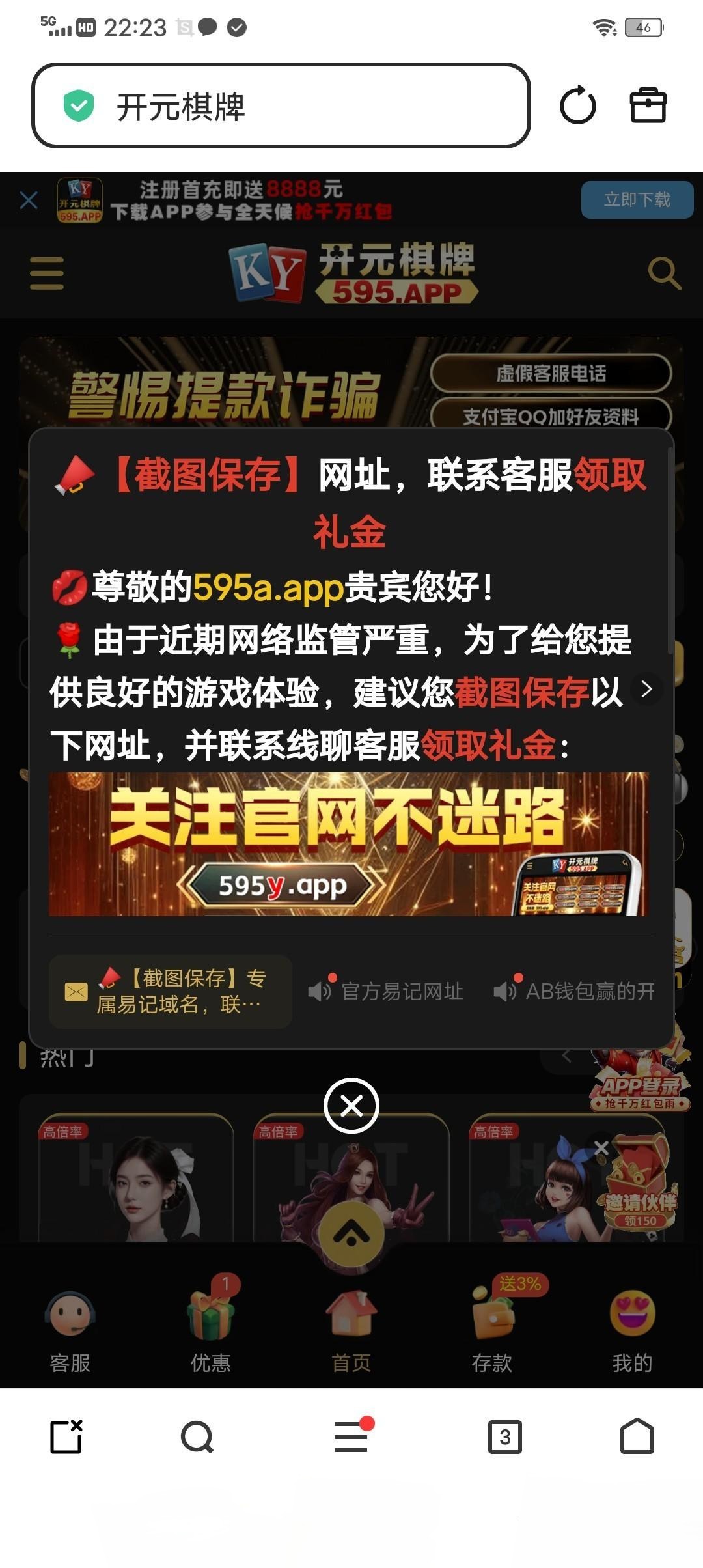Tap the 立即下载 button
Image resolution: width=703 pixels, height=1568 pixels.
pos(637,199)
